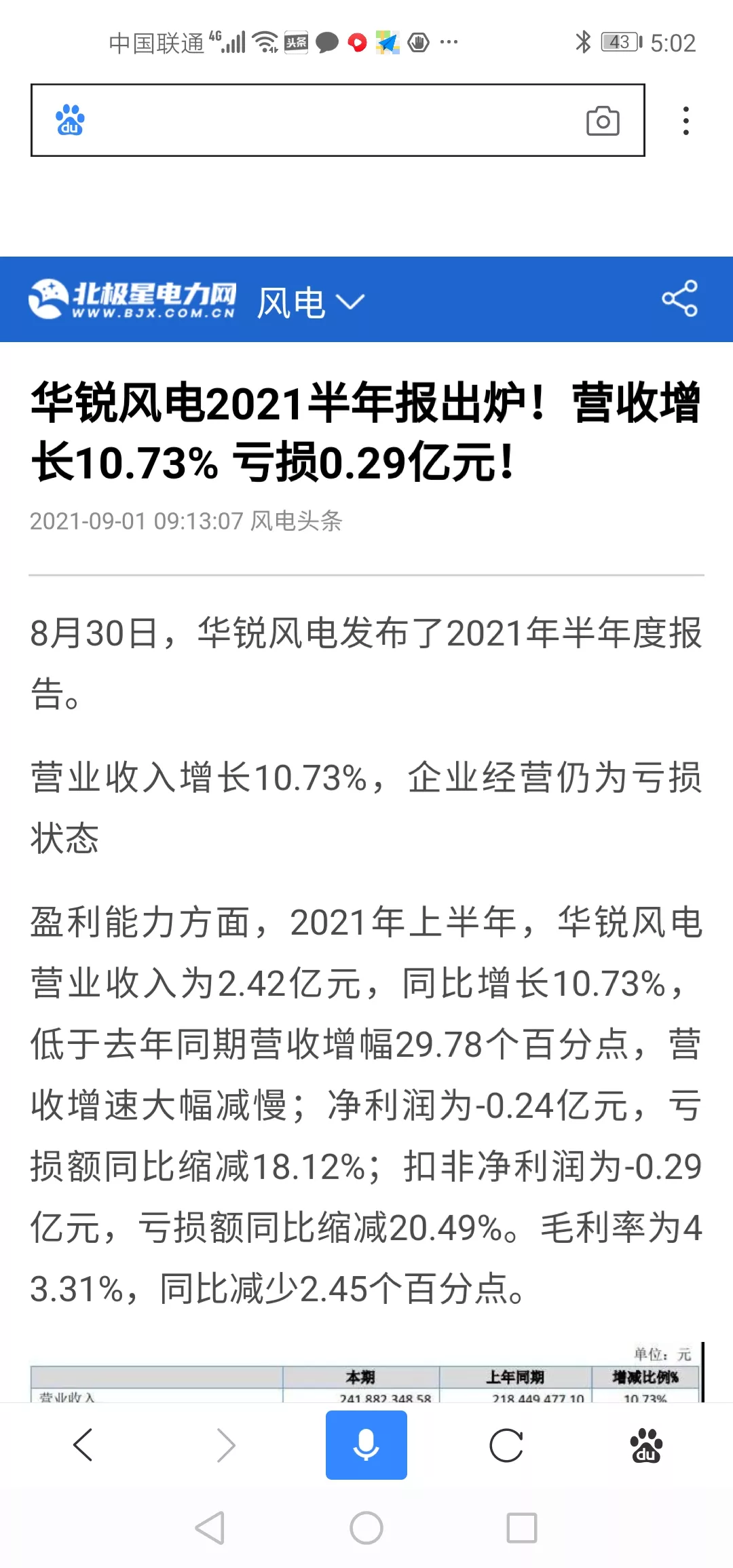Open camera image search
733x1568 pixels.
[x=603, y=122]
